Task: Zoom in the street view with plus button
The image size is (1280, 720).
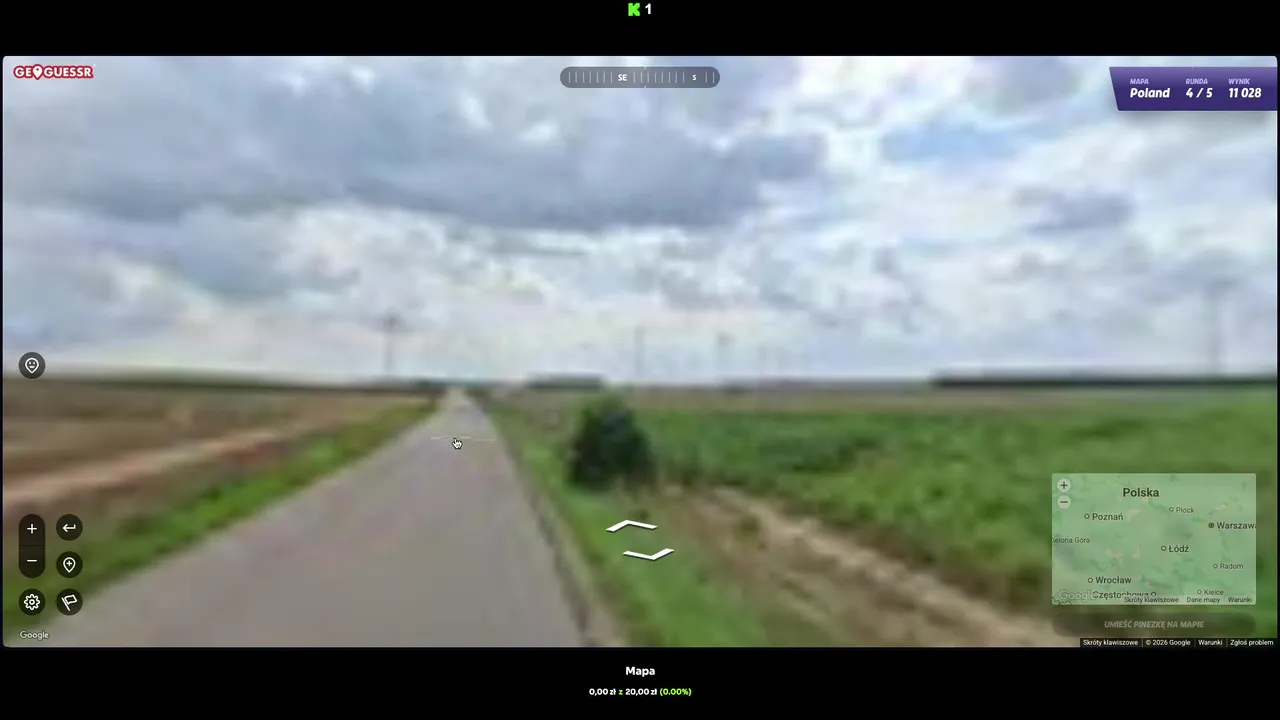Action: pyautogui.click(x=32, y=528)
